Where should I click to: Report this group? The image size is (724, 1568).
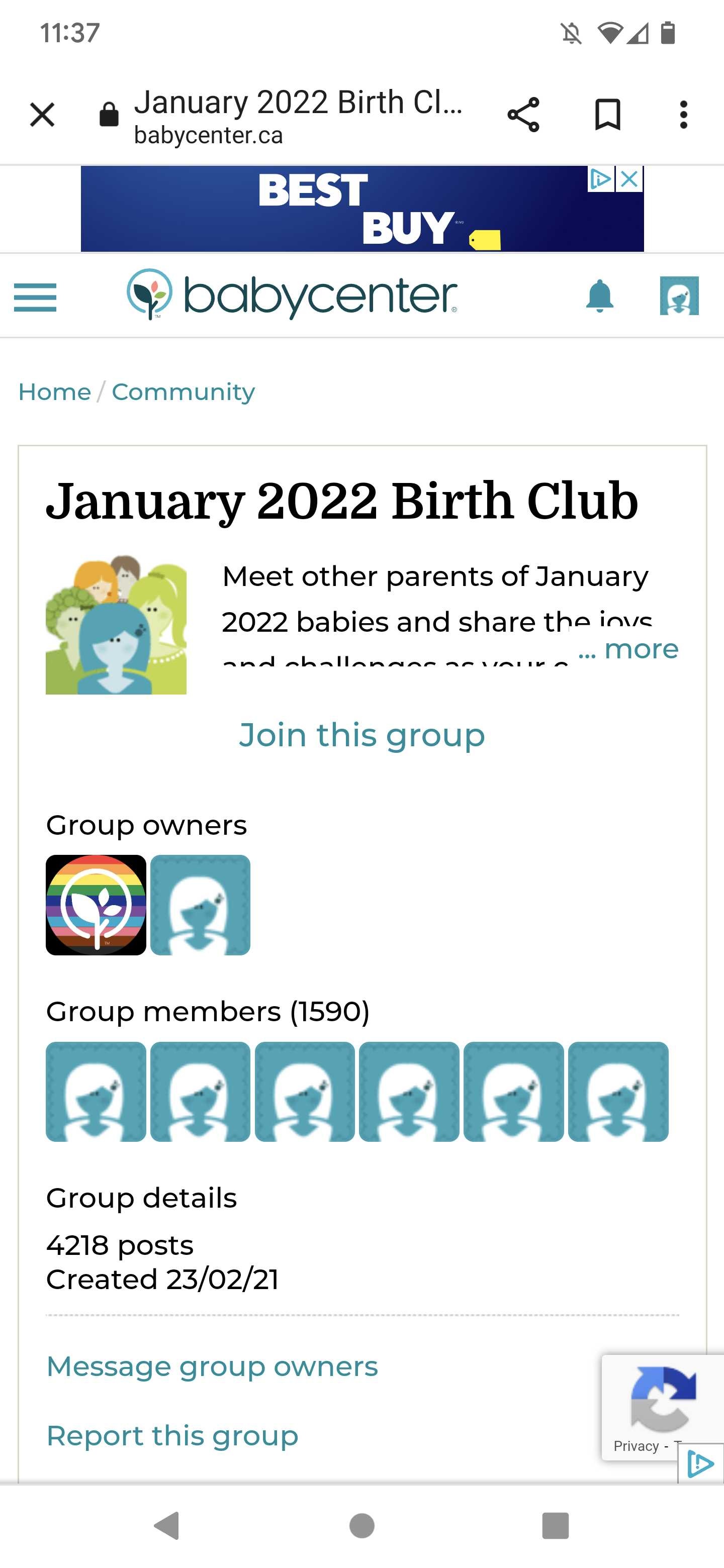click(x=172, y=1435)
